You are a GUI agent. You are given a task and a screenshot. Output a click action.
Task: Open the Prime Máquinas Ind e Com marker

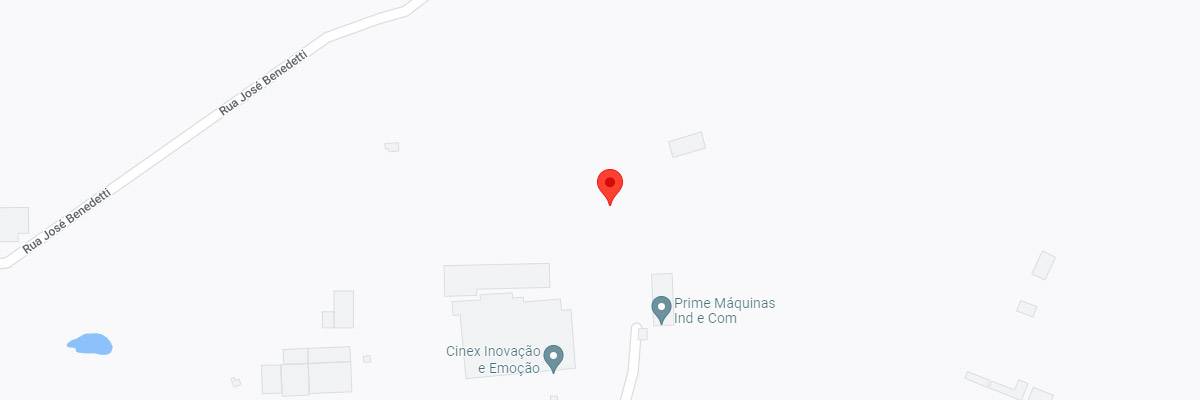coord(661,308)
